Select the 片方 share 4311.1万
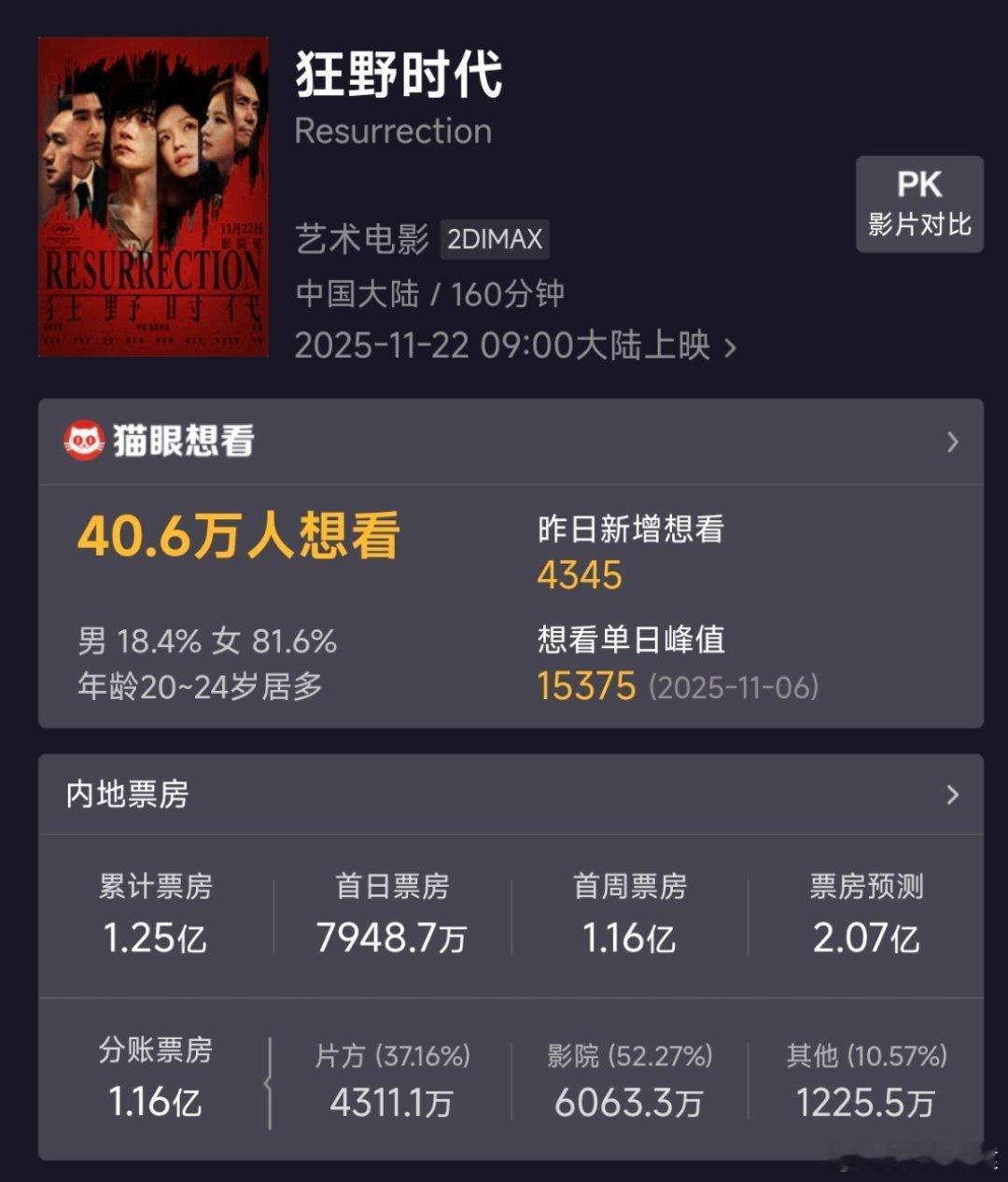 click(x=392, y=1104)
